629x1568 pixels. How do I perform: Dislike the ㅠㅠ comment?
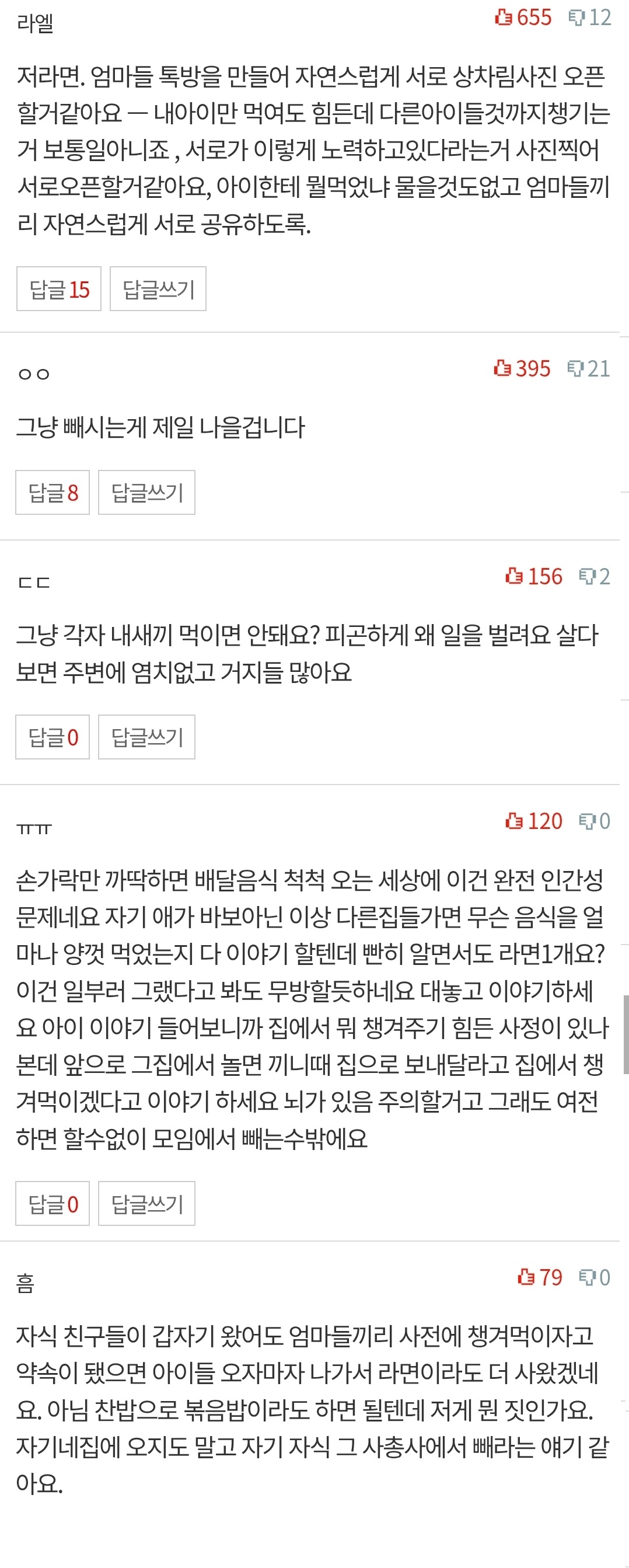(595, 821)
